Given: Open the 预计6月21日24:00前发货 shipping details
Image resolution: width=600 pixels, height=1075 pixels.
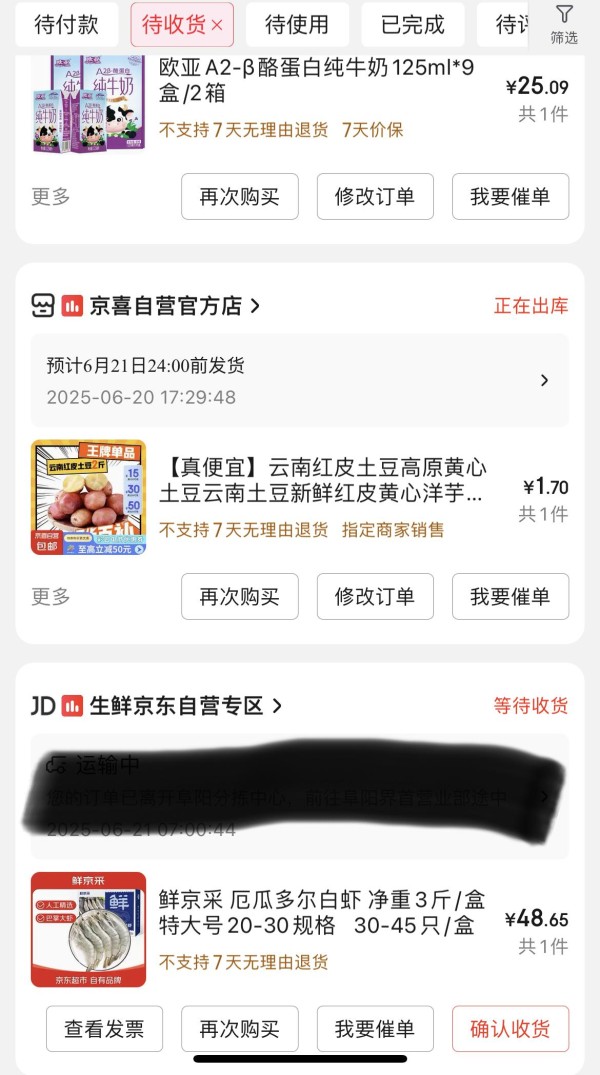Looking at the screenshot, I should pos(300,381).
